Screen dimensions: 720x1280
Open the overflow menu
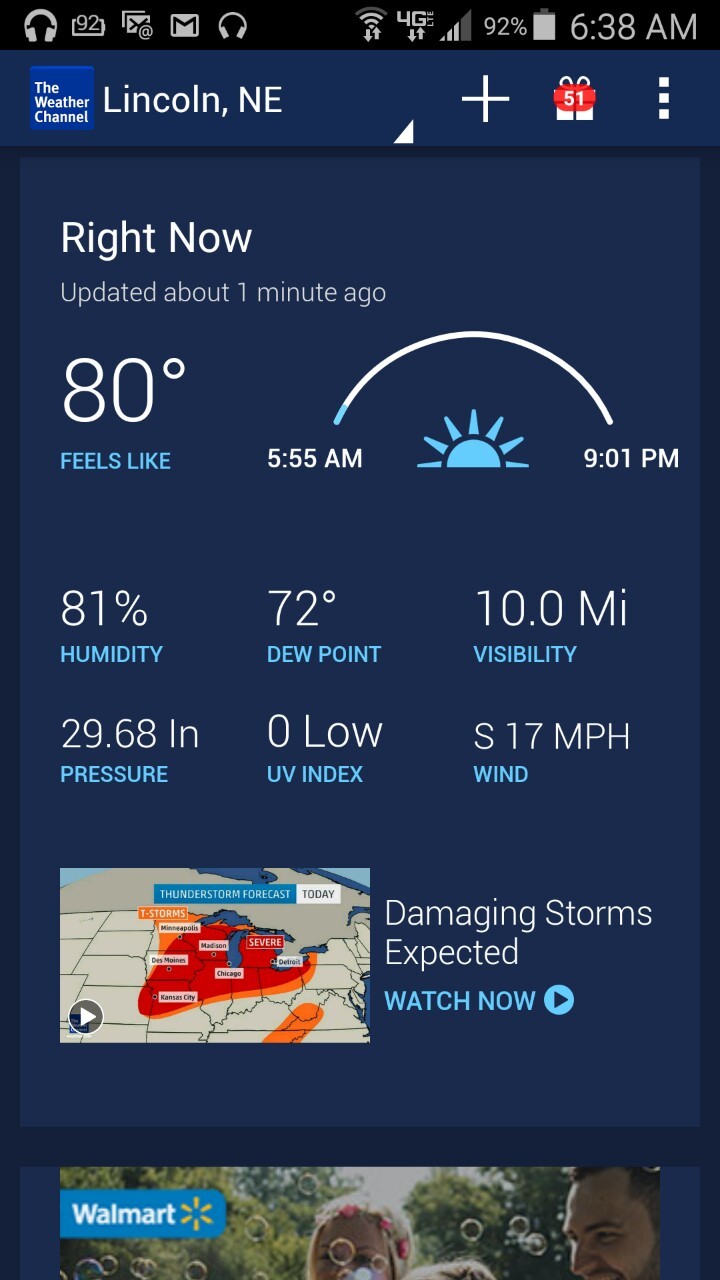pos(663,99)
